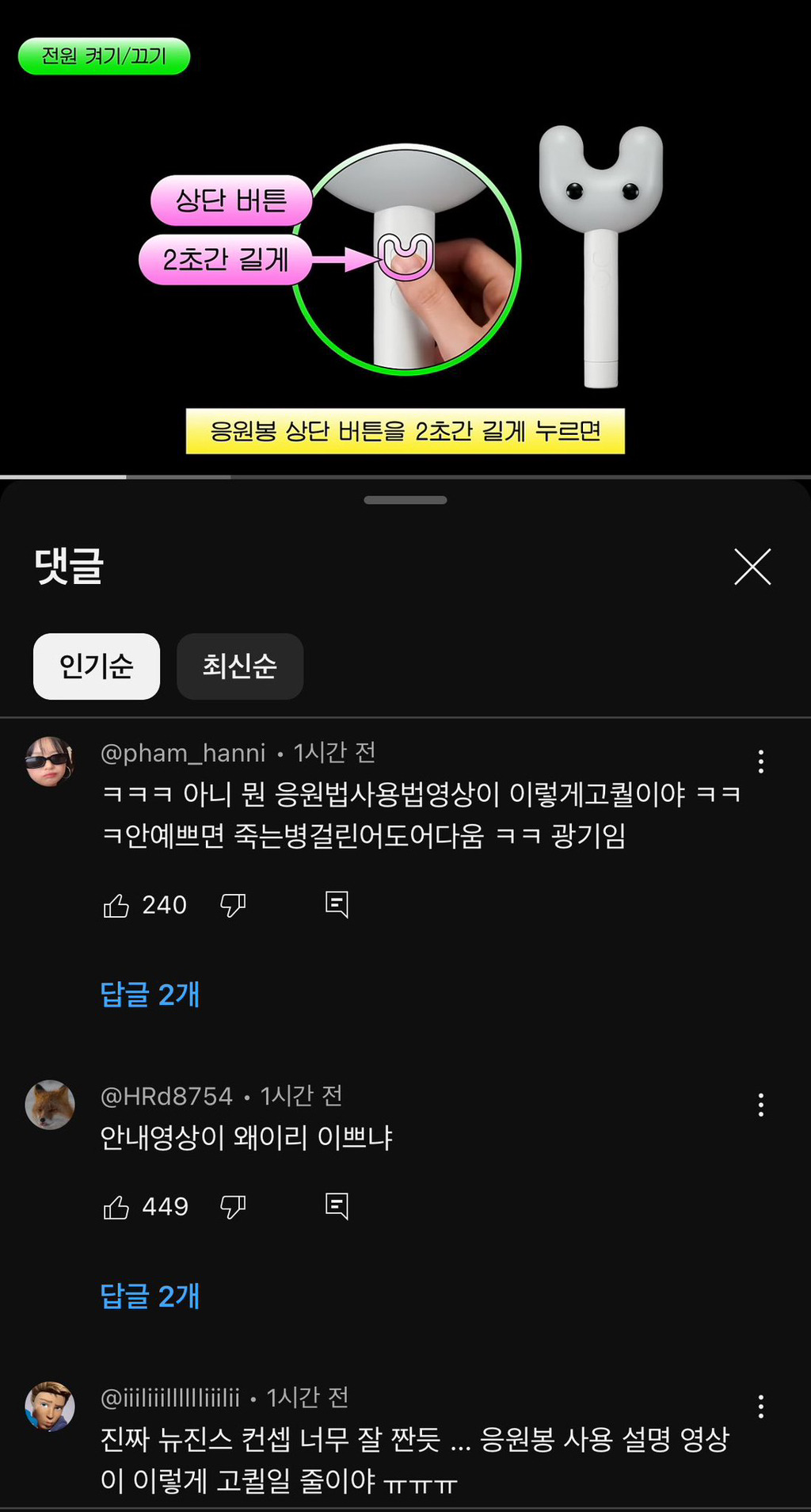Select the 인기순 sort chip
This screenshot has width=811, height=1512.
(x=97, y=666)
